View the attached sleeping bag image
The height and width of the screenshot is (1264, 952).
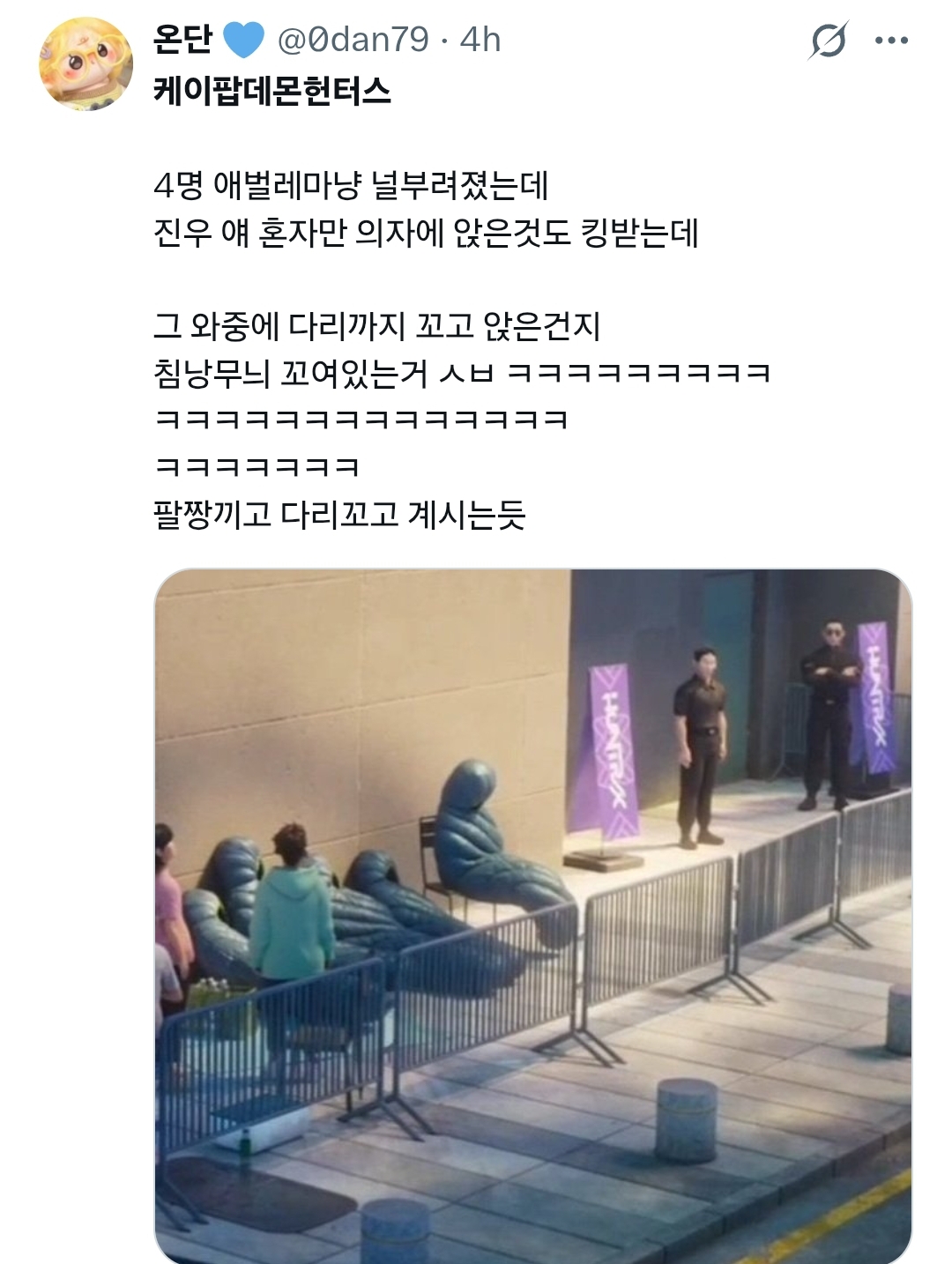click(532, 915)
